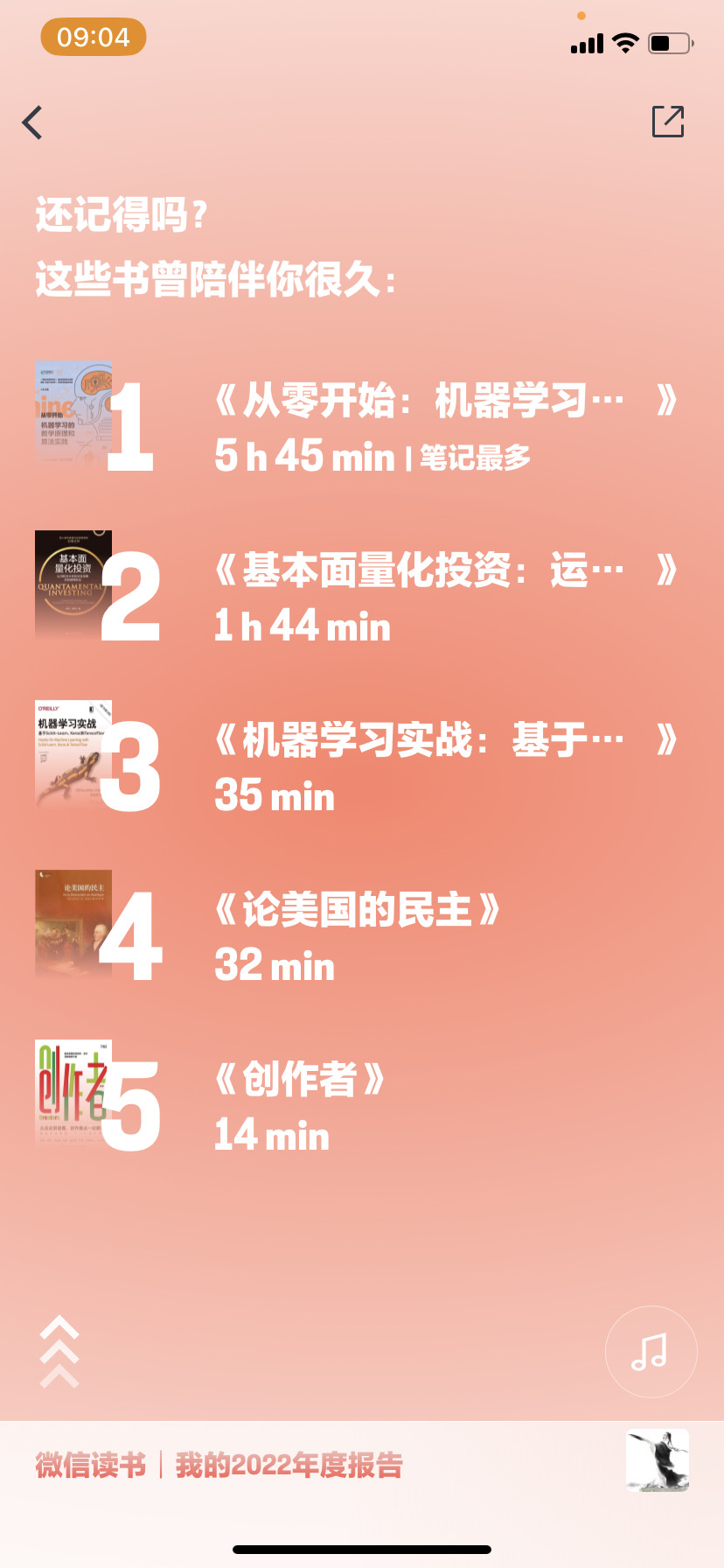724x1568 pixels.
Task: Expand truncated title 《基本面量化投资：运…》
Action: click(x=444, y=569)
